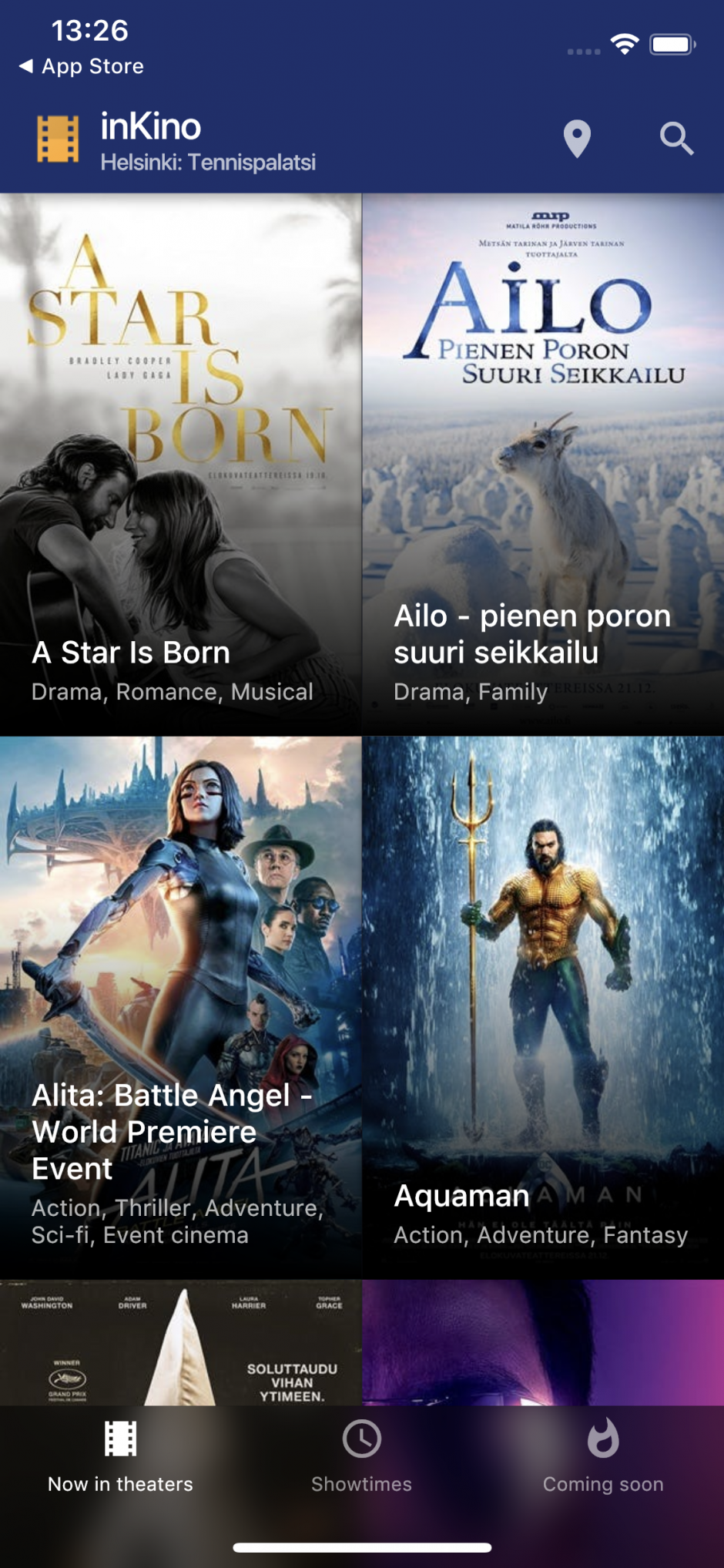Open Ailo - pienen poron suuri seikkailu
The height and width of the screenshot is (1568, 724).
[x=543, y=464]
